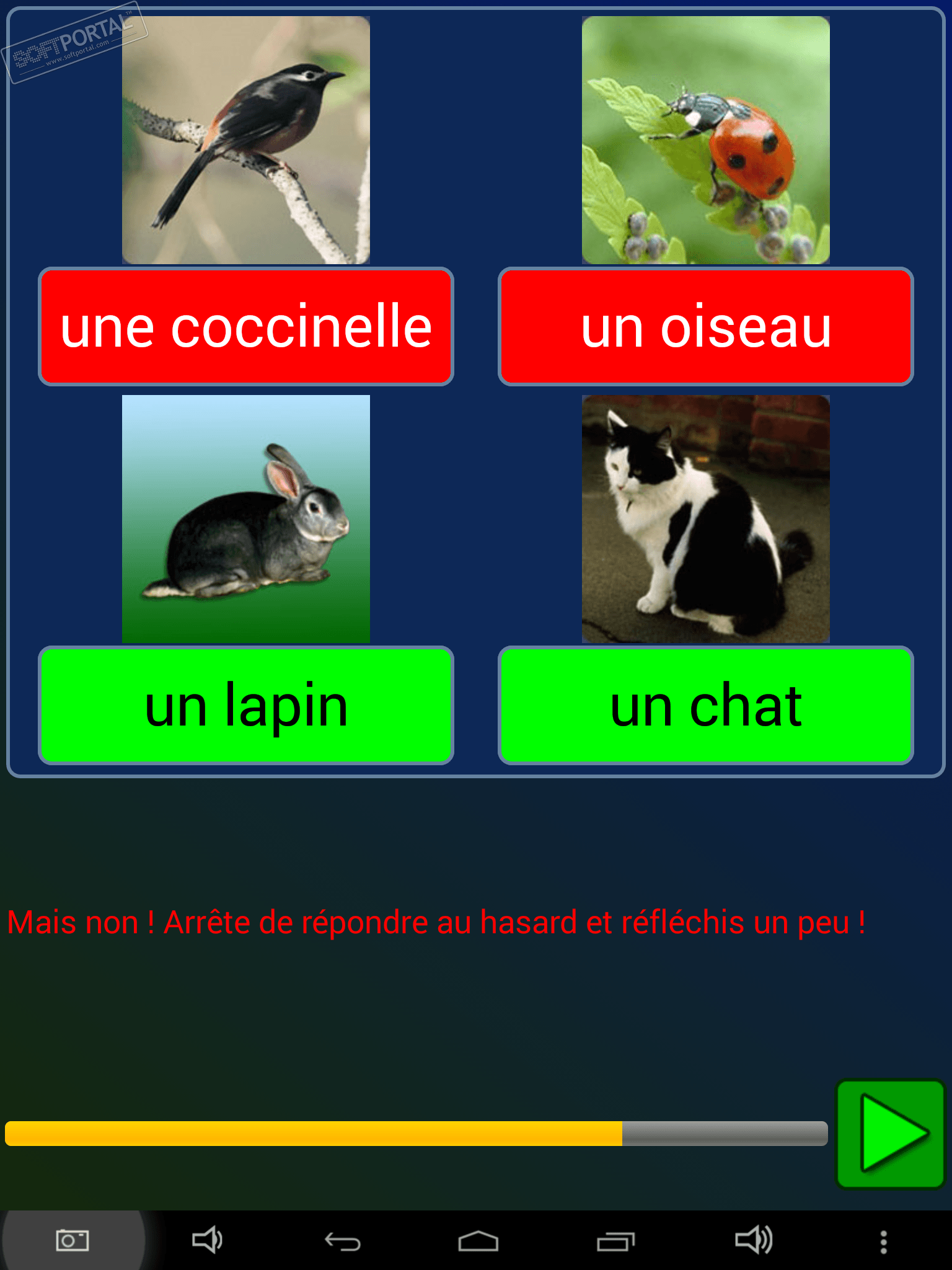
Task: Take a screenshot with the camera icon
Action: 73,1241
